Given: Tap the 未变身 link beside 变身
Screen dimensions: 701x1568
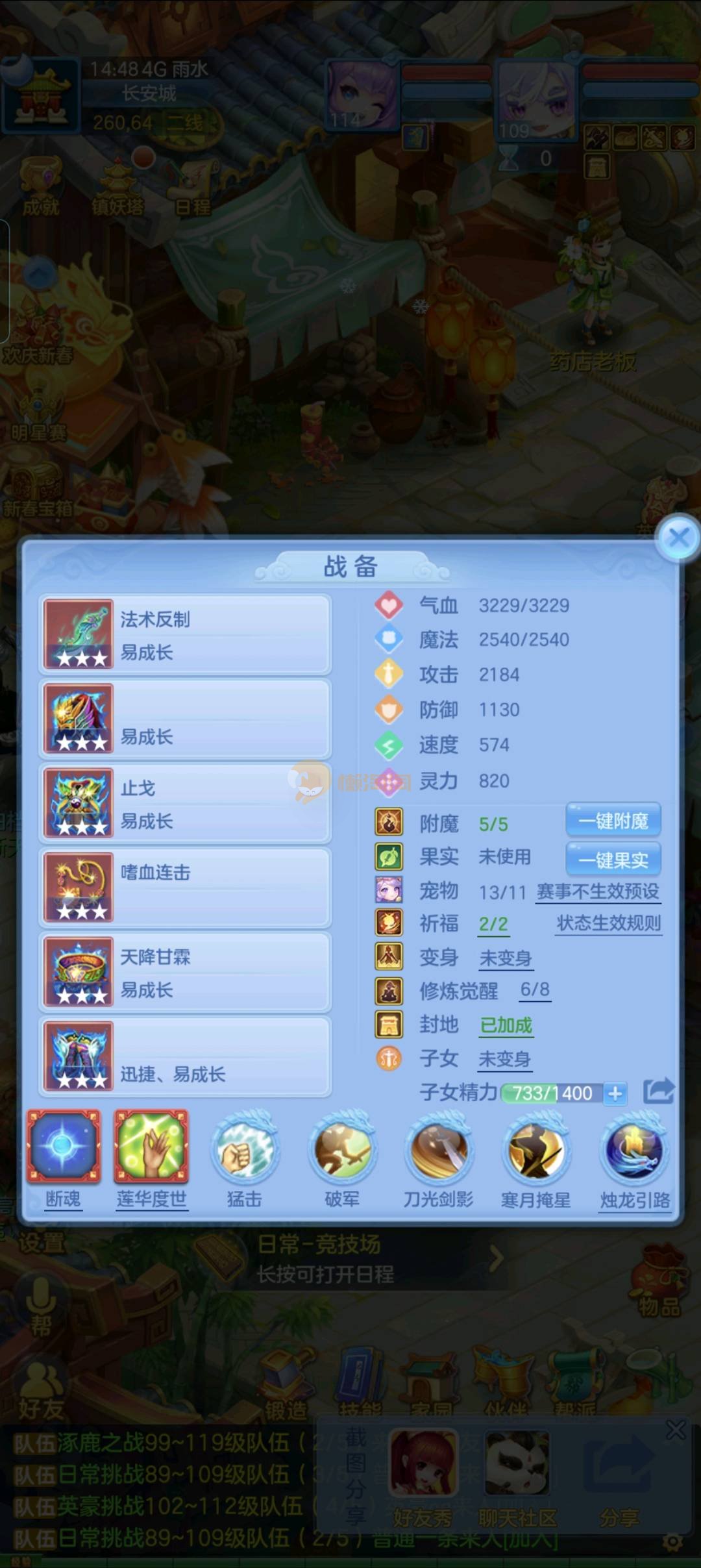Looking at the screenshot, I should tap(506, 958).
